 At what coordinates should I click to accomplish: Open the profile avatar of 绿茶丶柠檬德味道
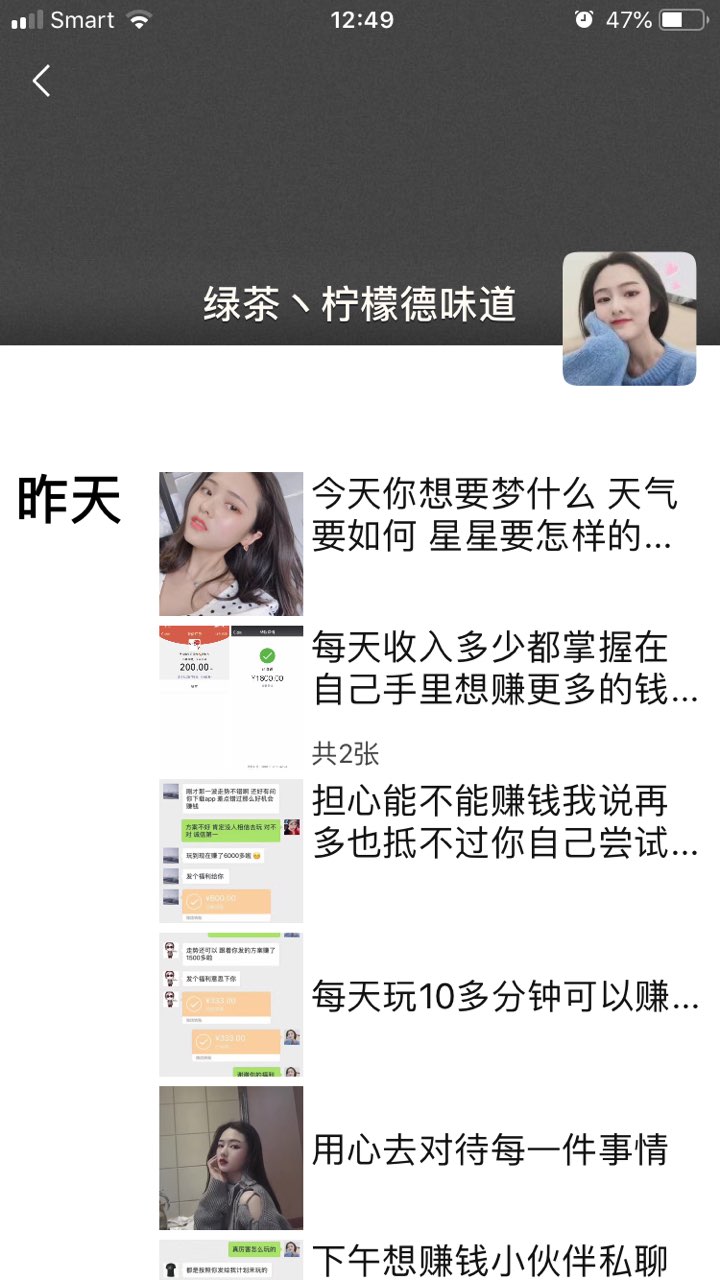coord(629,319)
